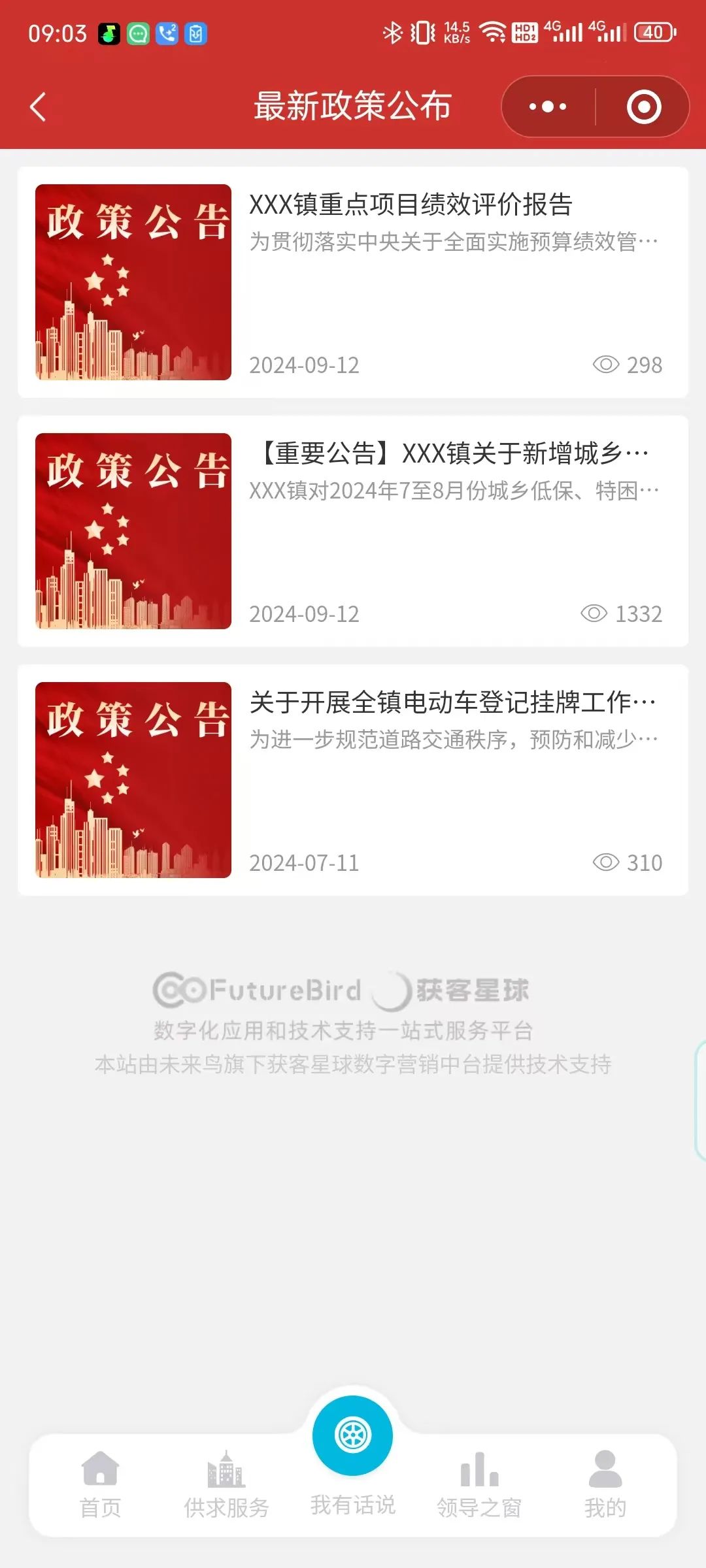Close the mini program via circle button
This screenshot has height=1568, width=706.
tap(644, 106)
